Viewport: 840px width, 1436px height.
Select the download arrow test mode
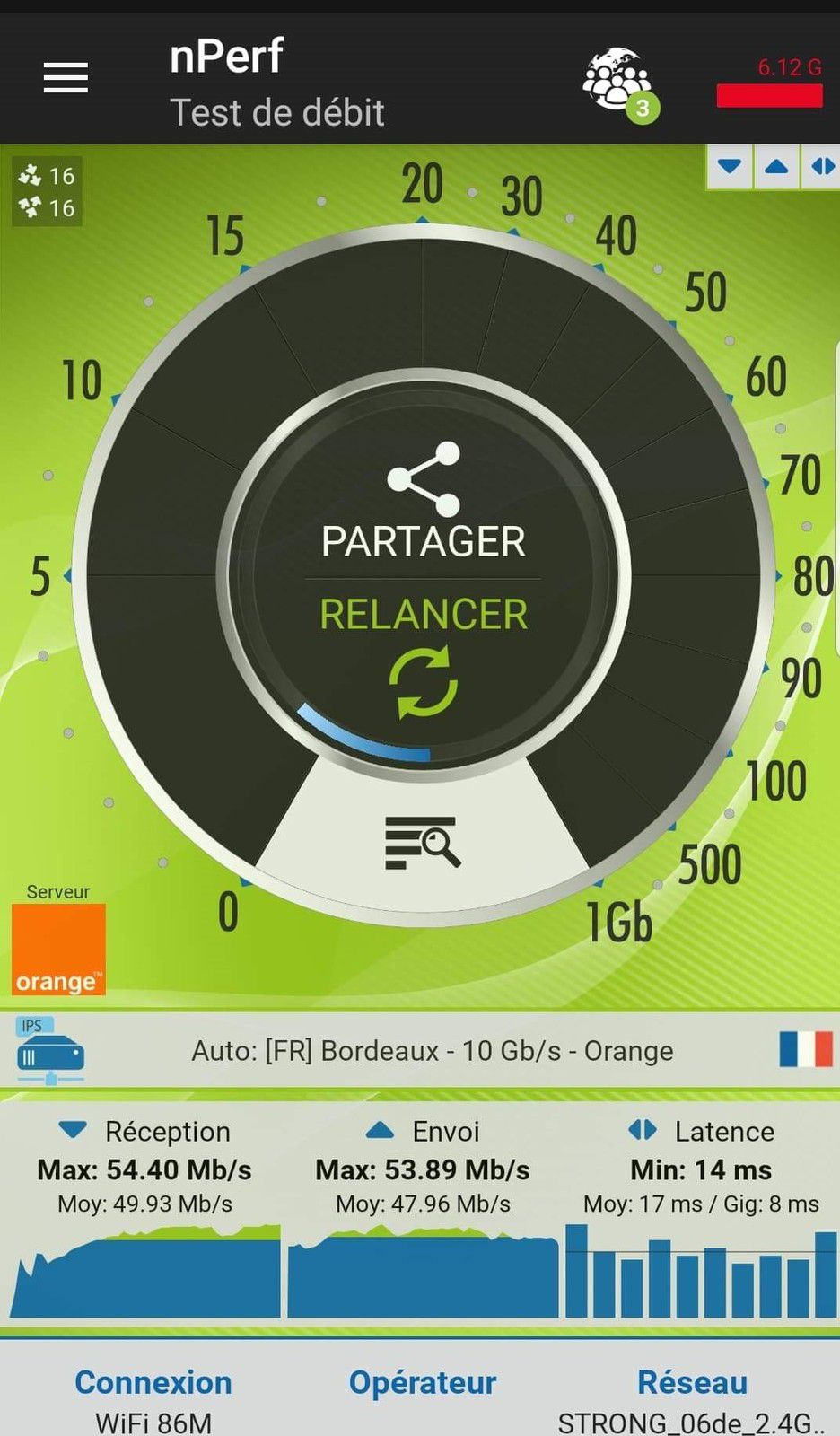coord(730,167)
